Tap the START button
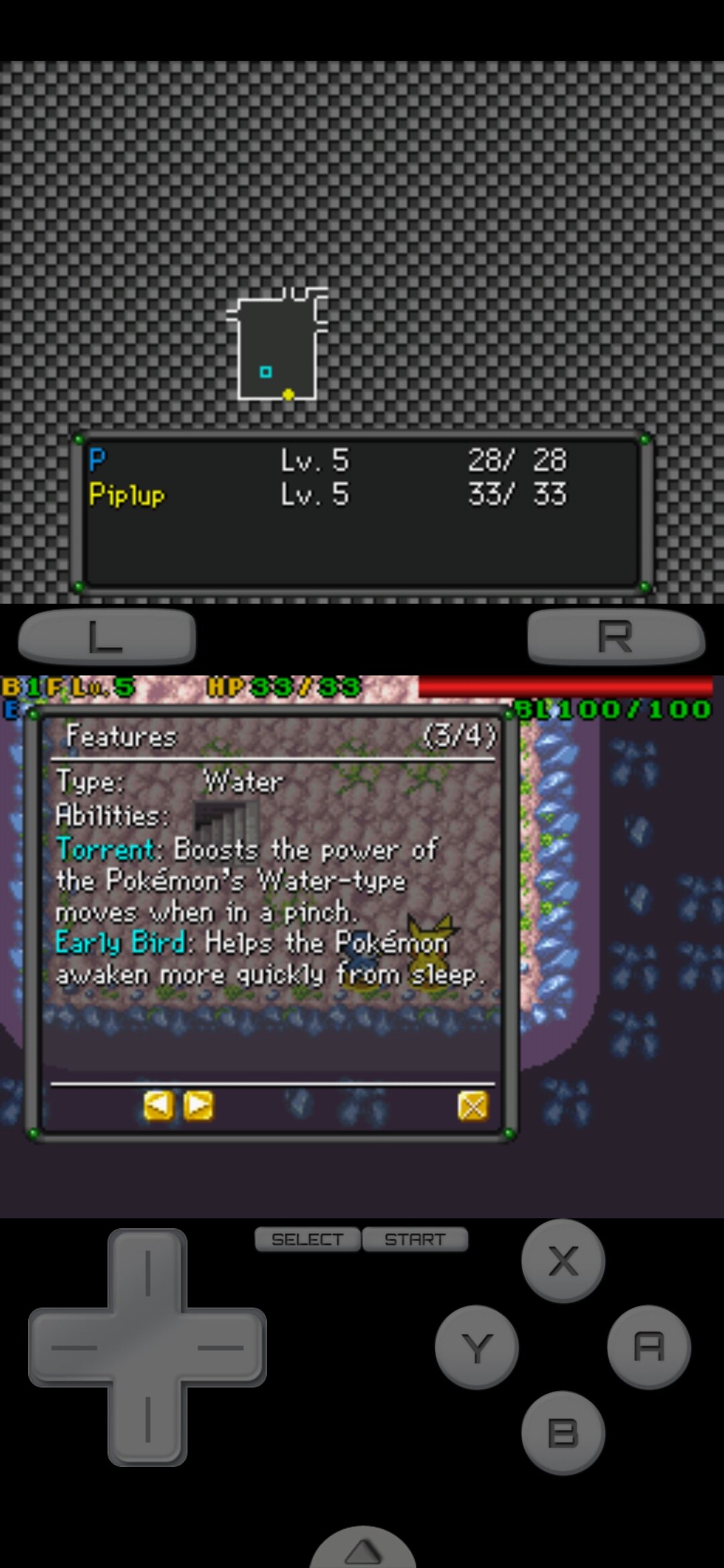 (x=415, y=1239)
